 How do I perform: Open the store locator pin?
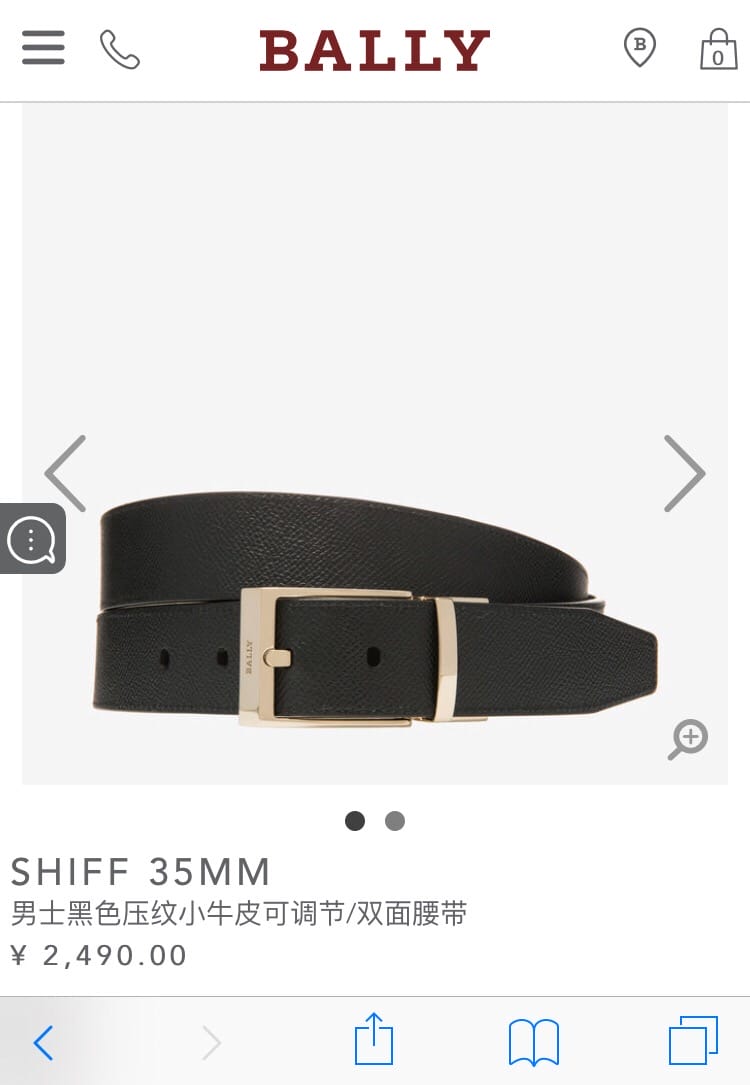(639, 47)
